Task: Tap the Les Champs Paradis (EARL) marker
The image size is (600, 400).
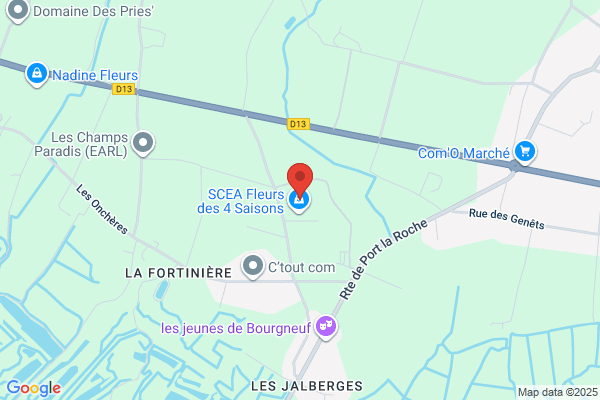Action: pyautogui.click(x=143, y=143)
